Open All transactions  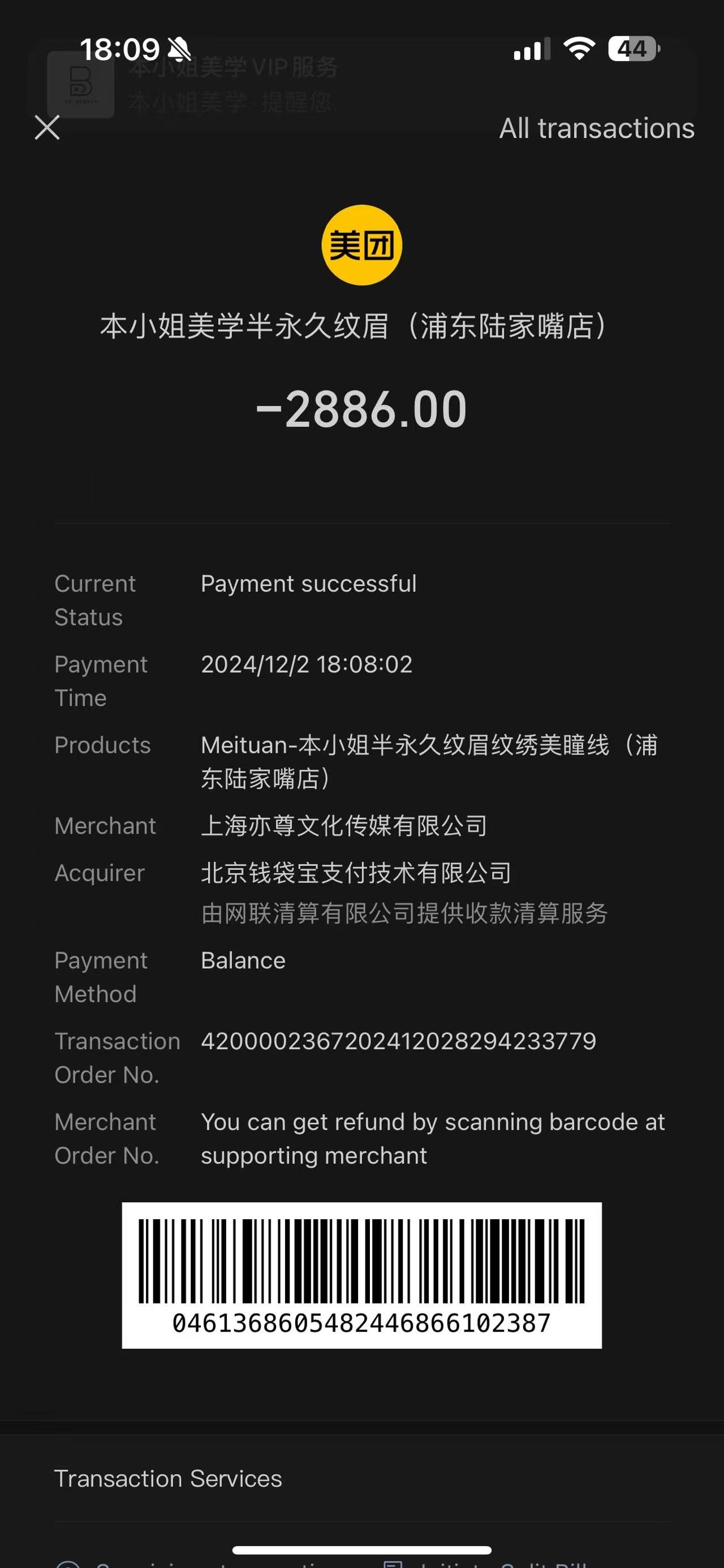coord(597,128)
